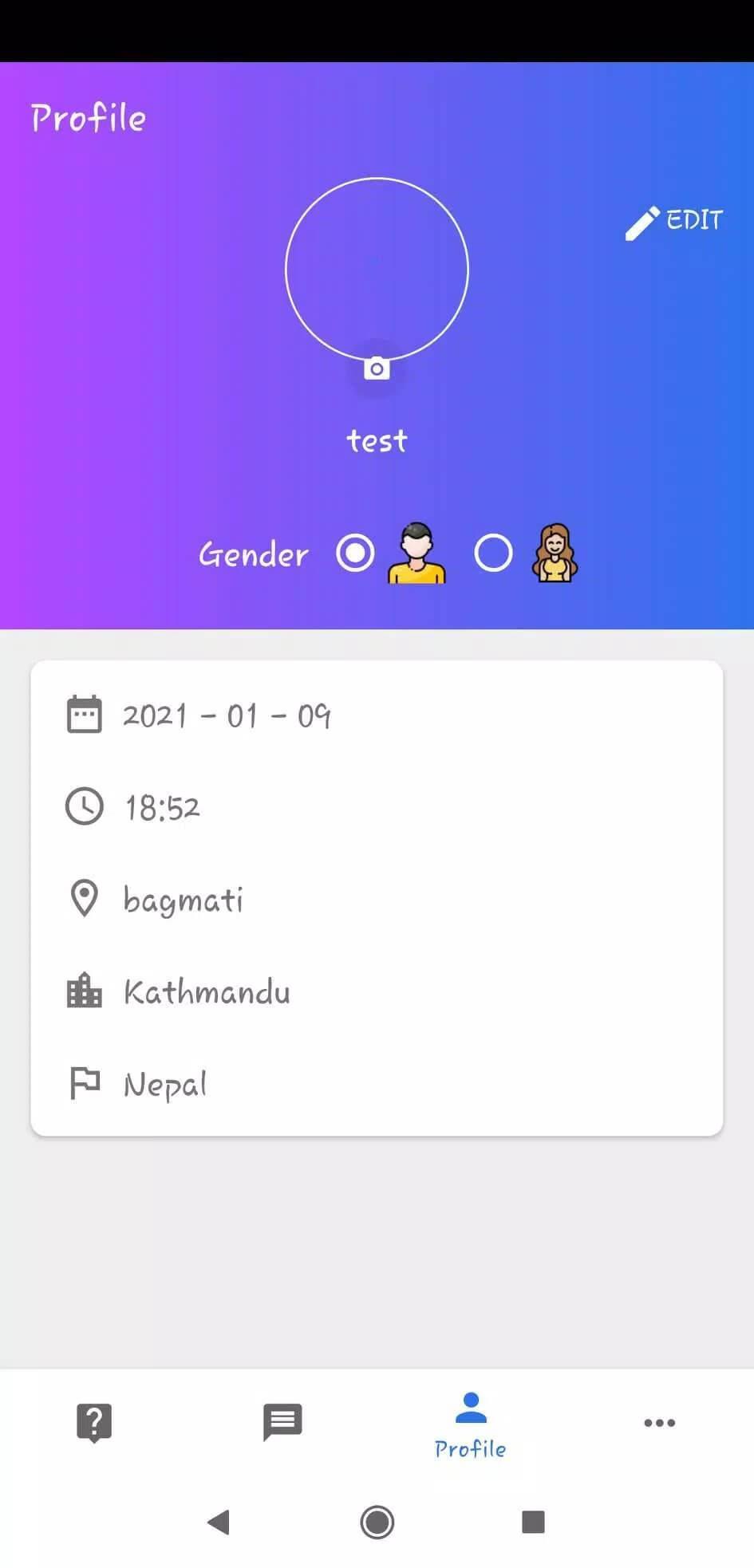Open the more options tab
The width and height of the screenshot is (754, 1568).
(659, 1423)
